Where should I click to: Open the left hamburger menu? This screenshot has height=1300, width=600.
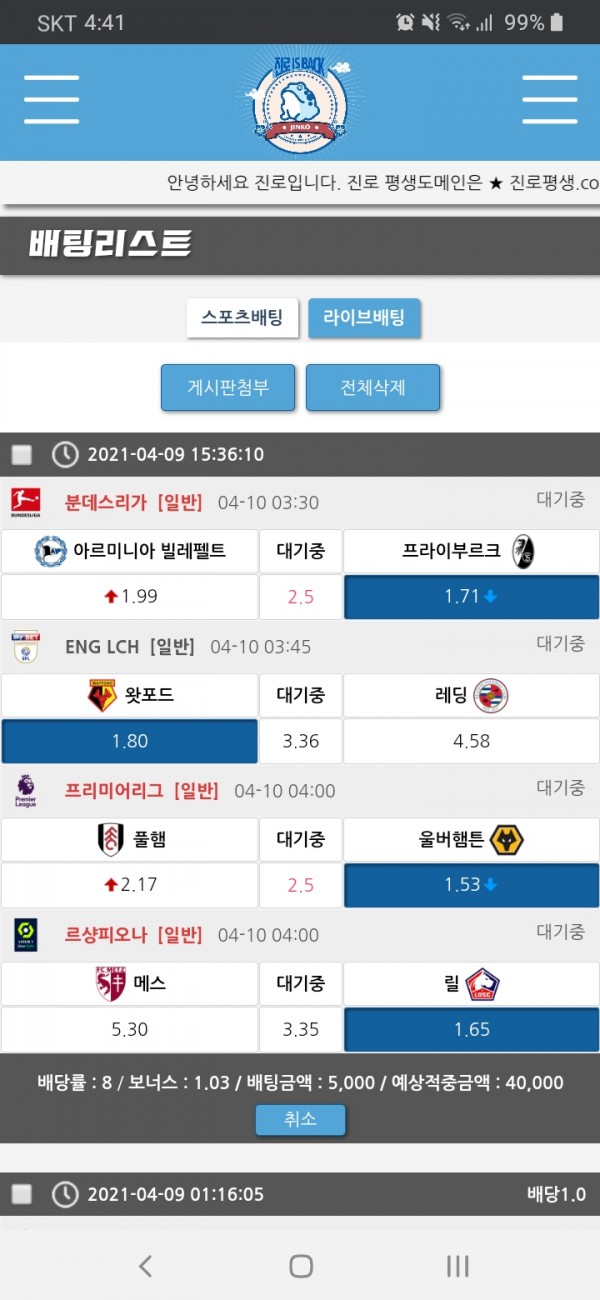click(52, 100)
